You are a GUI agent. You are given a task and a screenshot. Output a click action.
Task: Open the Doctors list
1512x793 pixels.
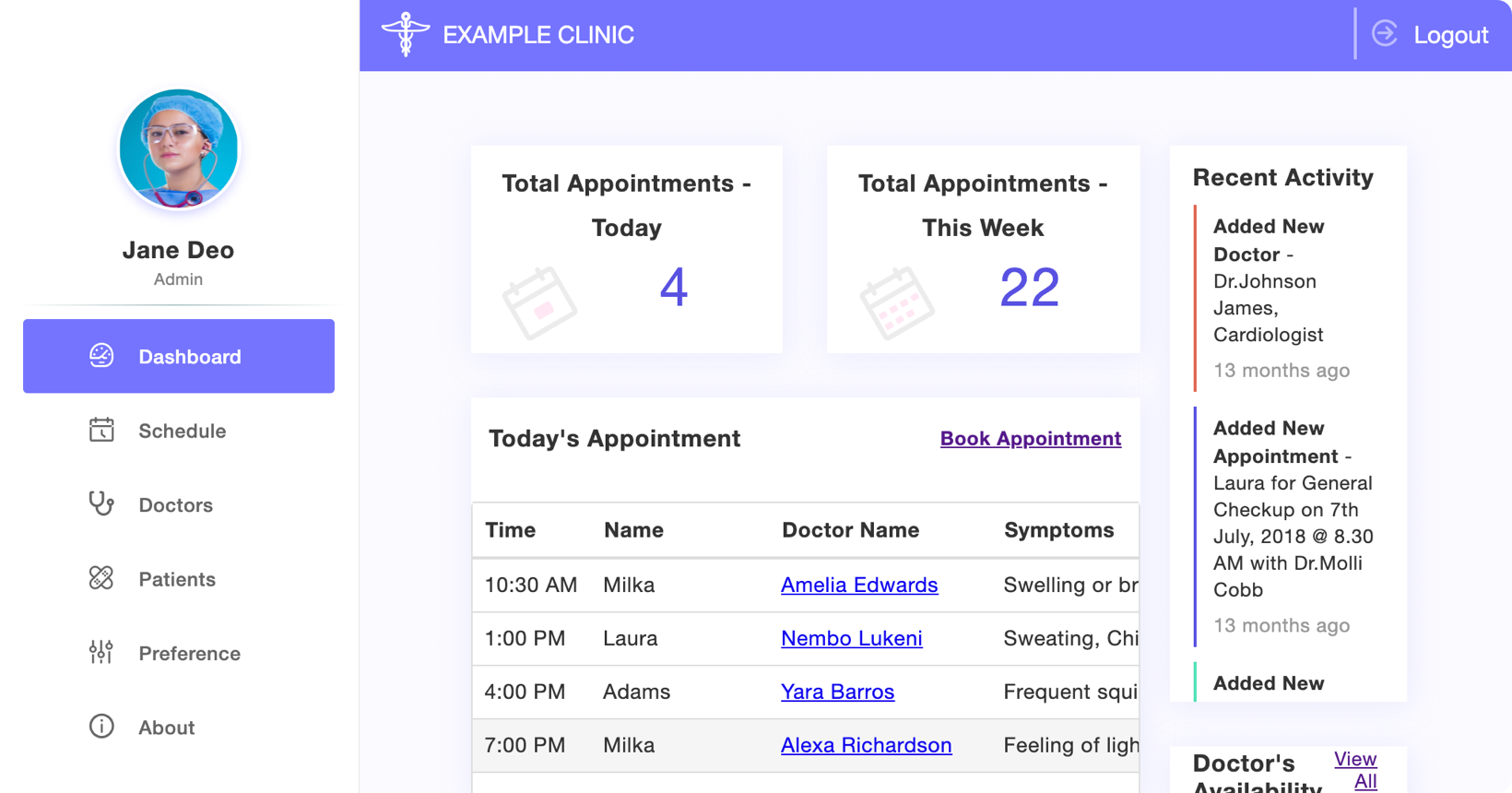[175, 505]
